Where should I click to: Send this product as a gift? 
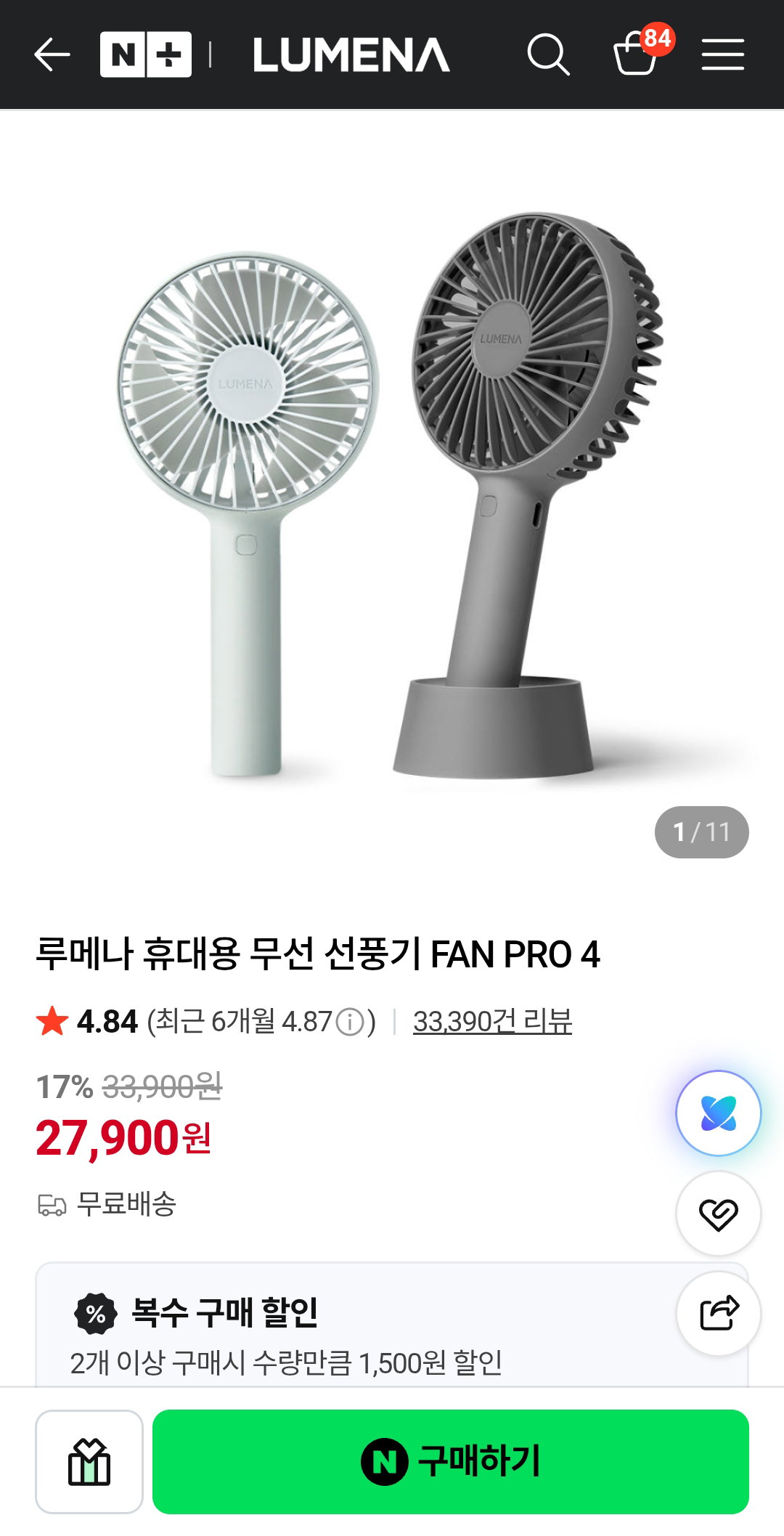89,1462
